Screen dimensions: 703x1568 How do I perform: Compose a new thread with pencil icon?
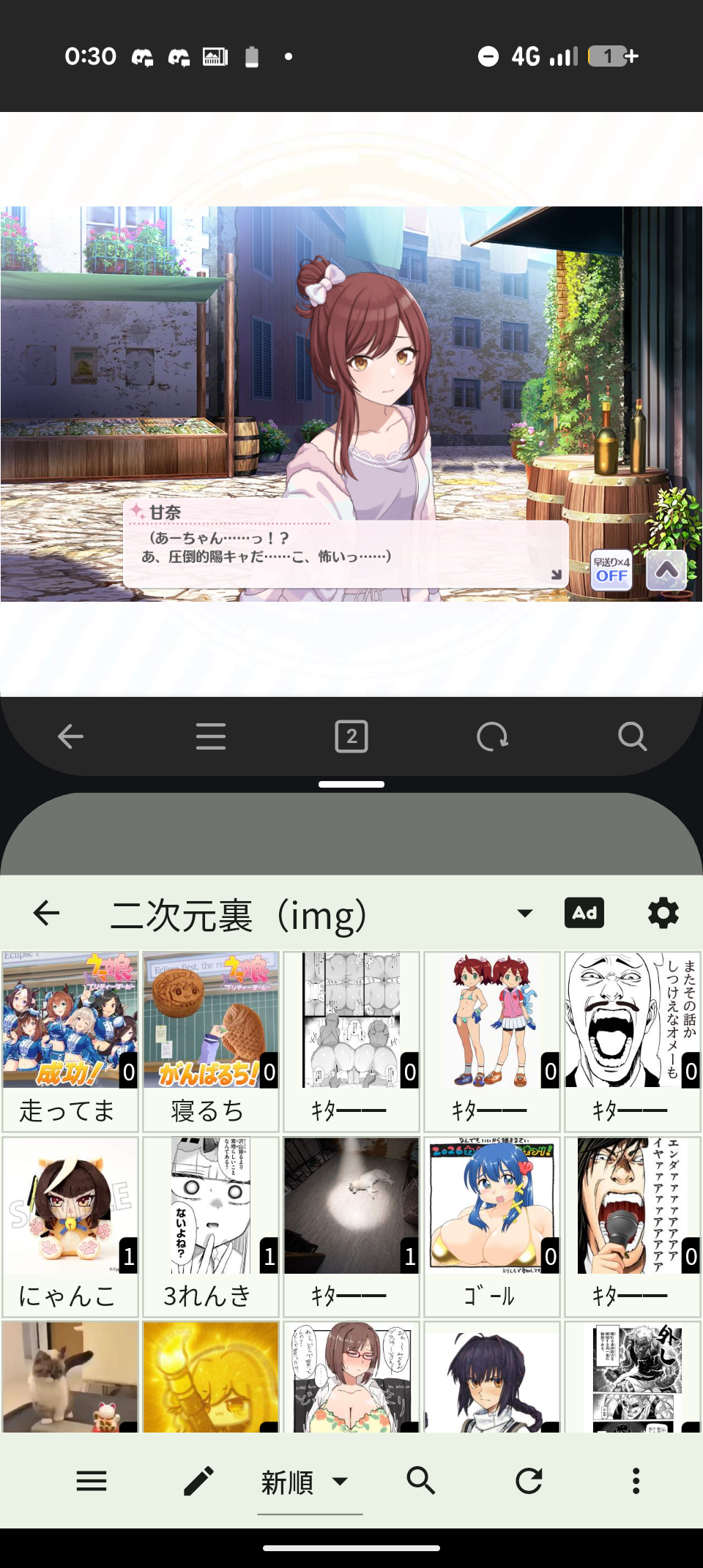pos(198,1482)
